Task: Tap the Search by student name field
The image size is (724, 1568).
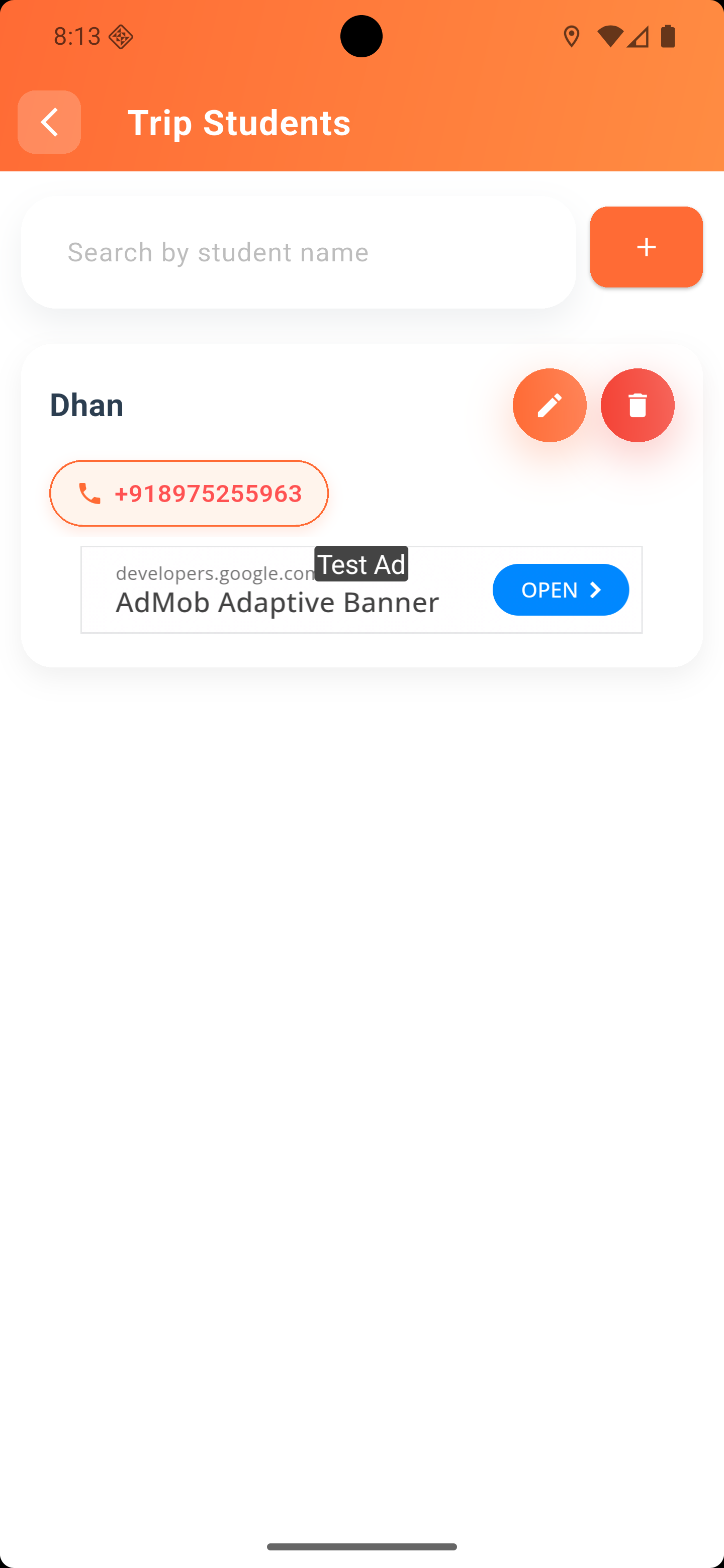Action: [x=298, y=252]
